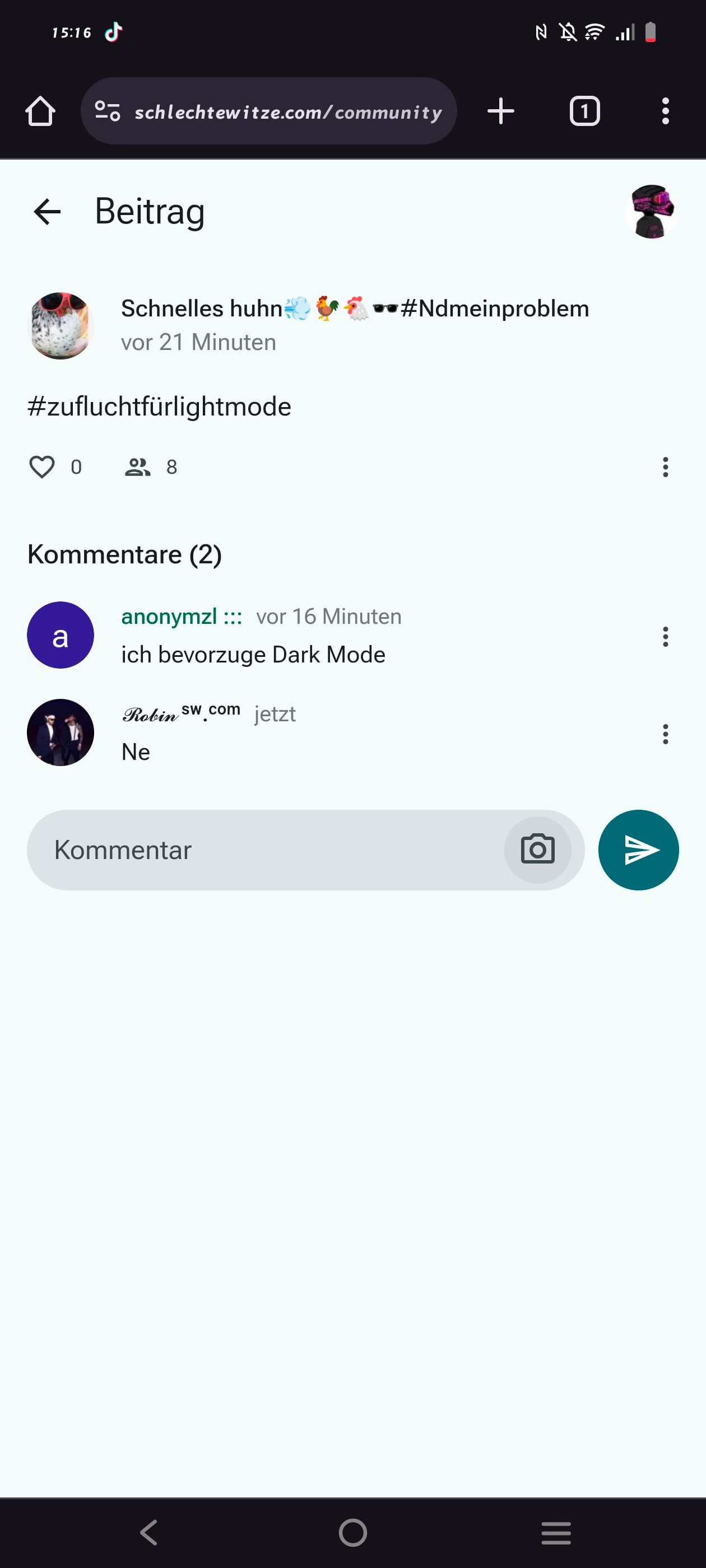Tap the system back button
The width and height of the screenshot is (706, 1568).
(149, 1532)
